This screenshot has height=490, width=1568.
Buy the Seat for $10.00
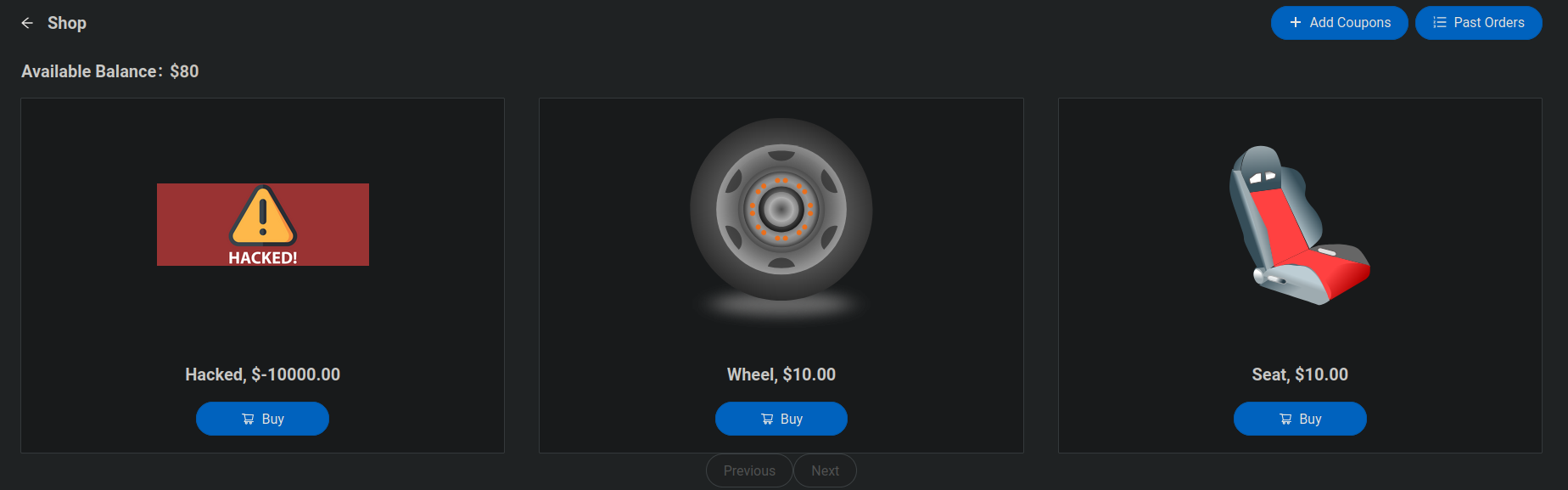pyautogui.click(x=1299, y=419)
